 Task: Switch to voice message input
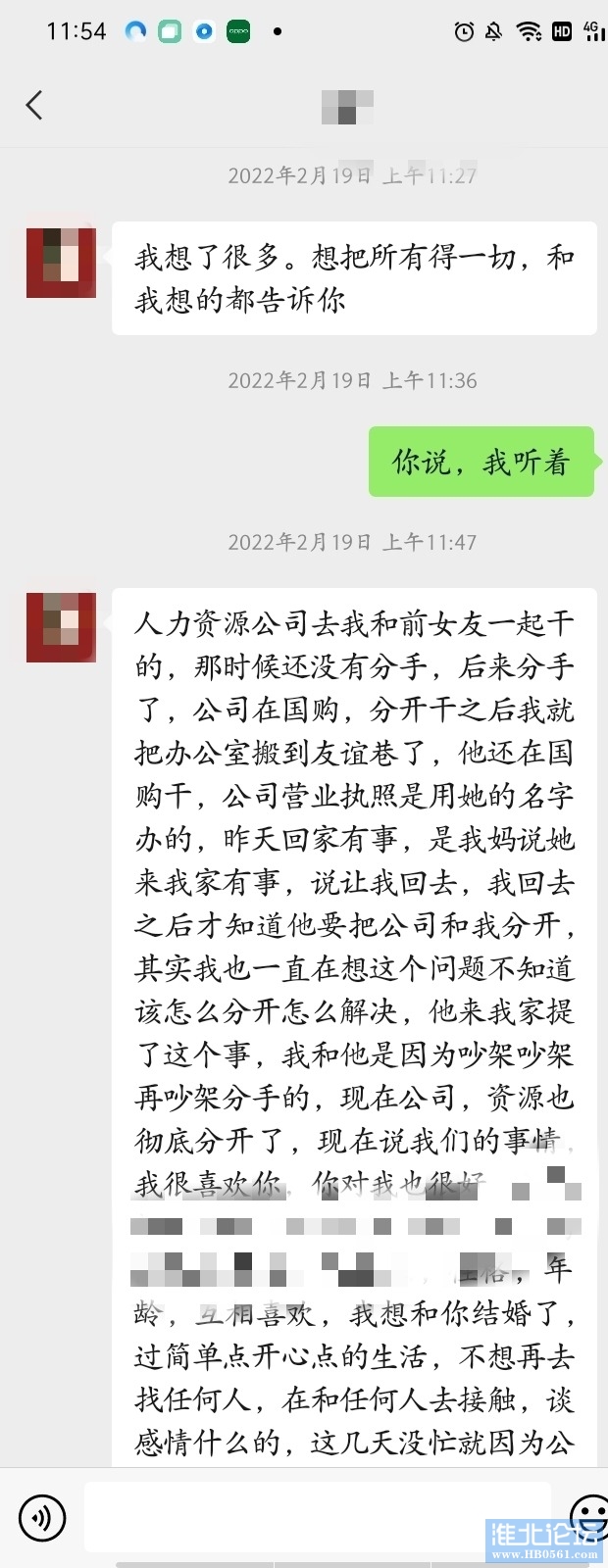42,1518
